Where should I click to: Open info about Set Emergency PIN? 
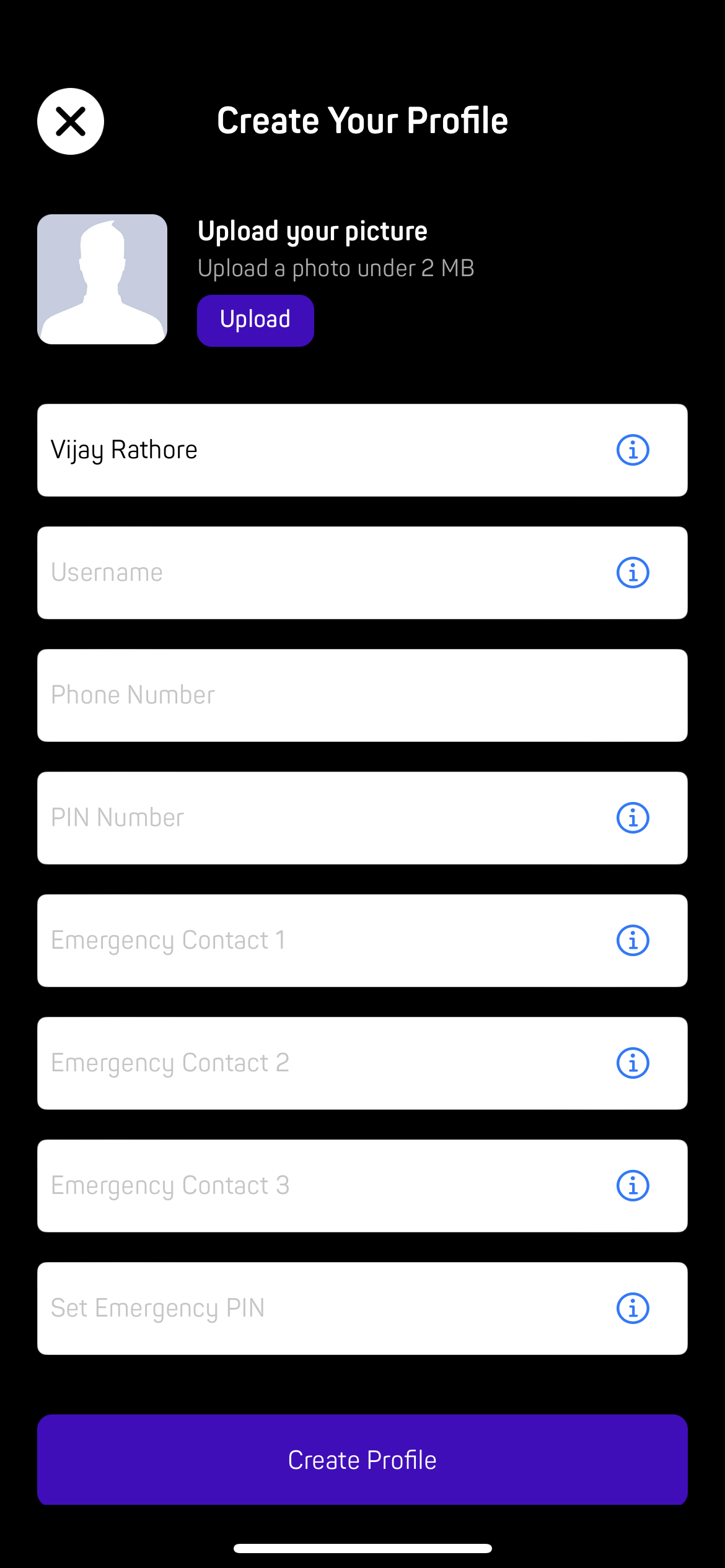tap(633, 1309)
